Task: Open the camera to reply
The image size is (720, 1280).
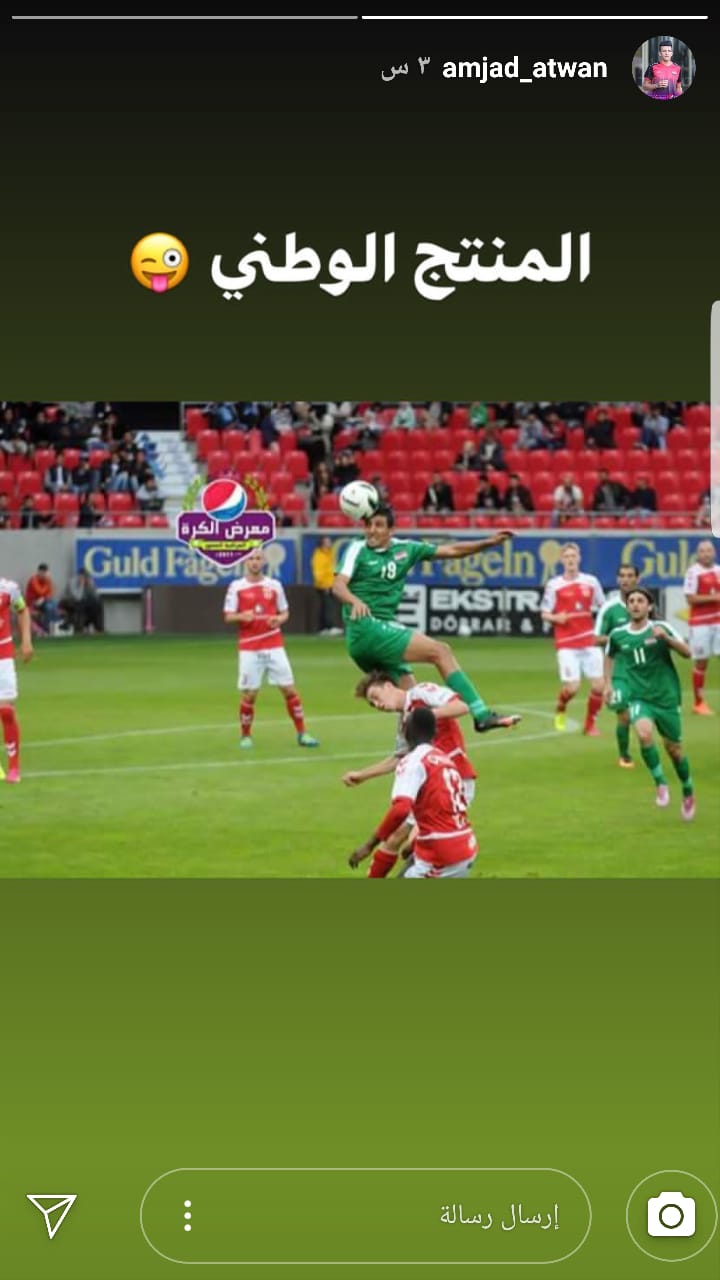Action: [x=671, y=1216]
